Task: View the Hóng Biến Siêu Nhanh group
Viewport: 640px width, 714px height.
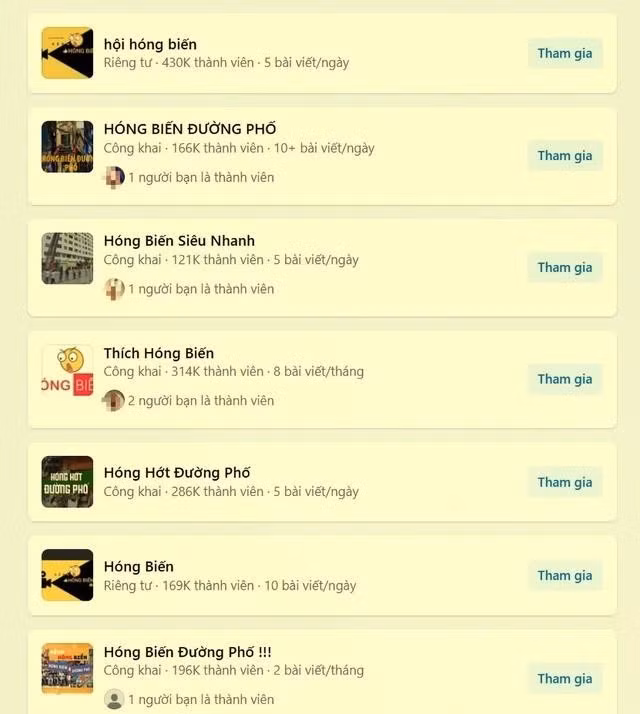Action: tap(179, 241)
